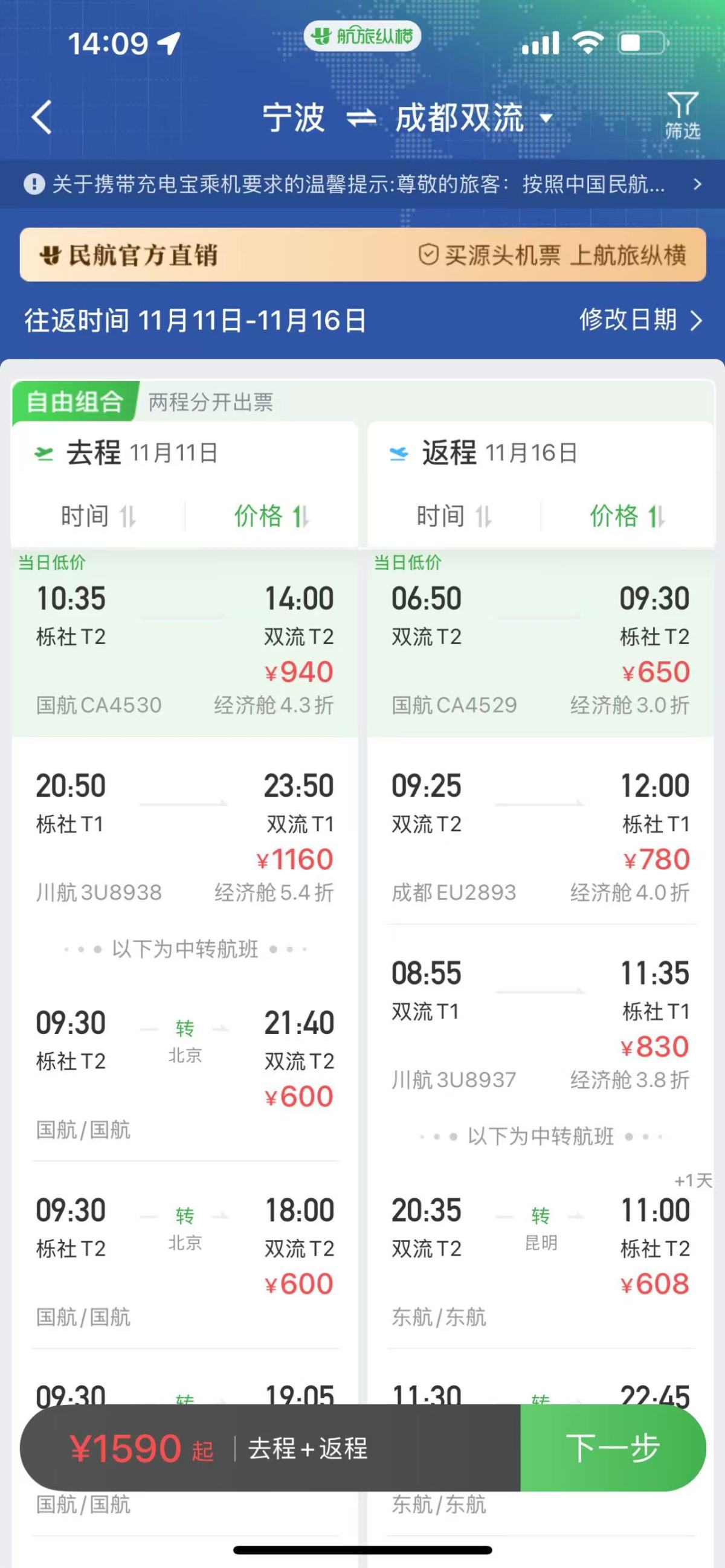The image size is (725, 1568).
Task: Tap 修改日期 to change travel dates
Action: pos(639,320)
